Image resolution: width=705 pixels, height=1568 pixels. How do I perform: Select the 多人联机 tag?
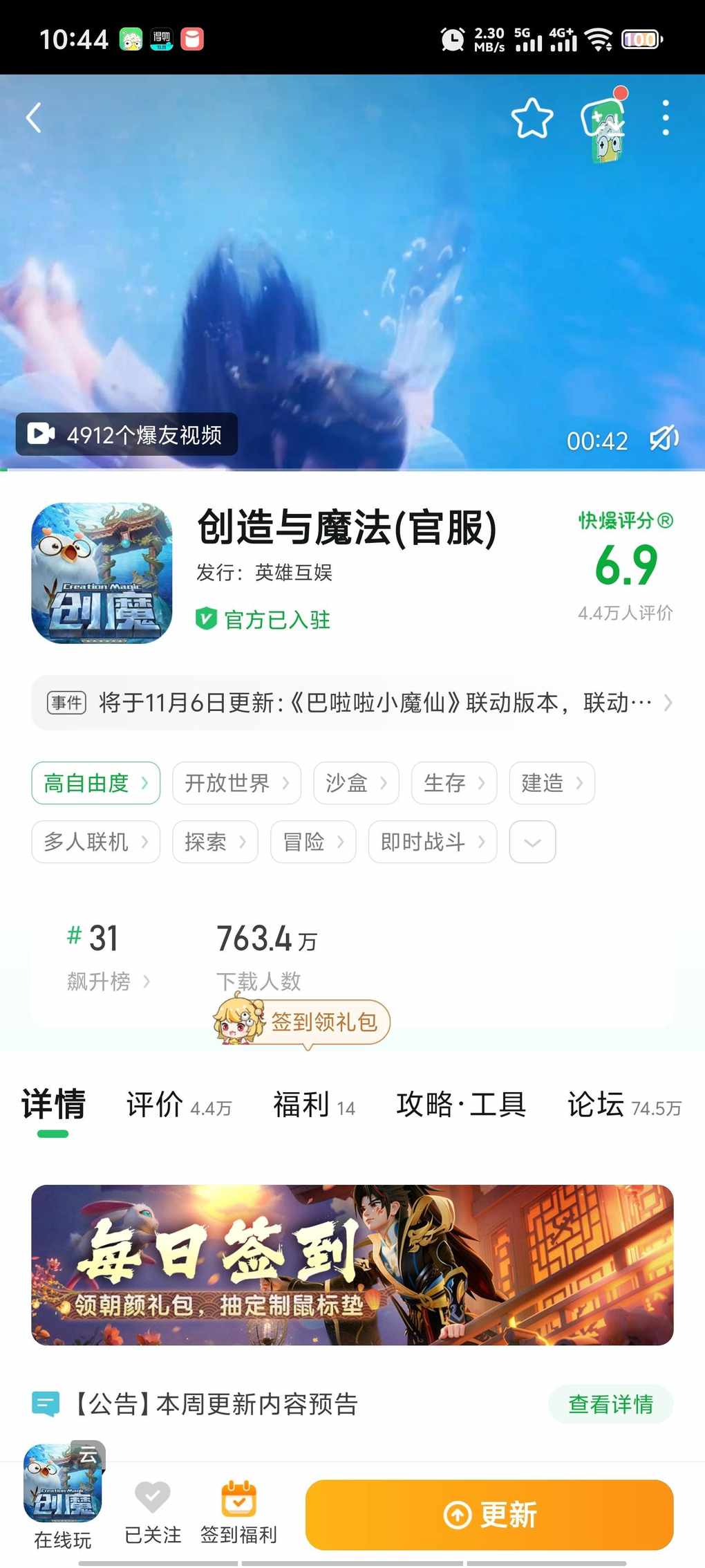coord(95,842)
